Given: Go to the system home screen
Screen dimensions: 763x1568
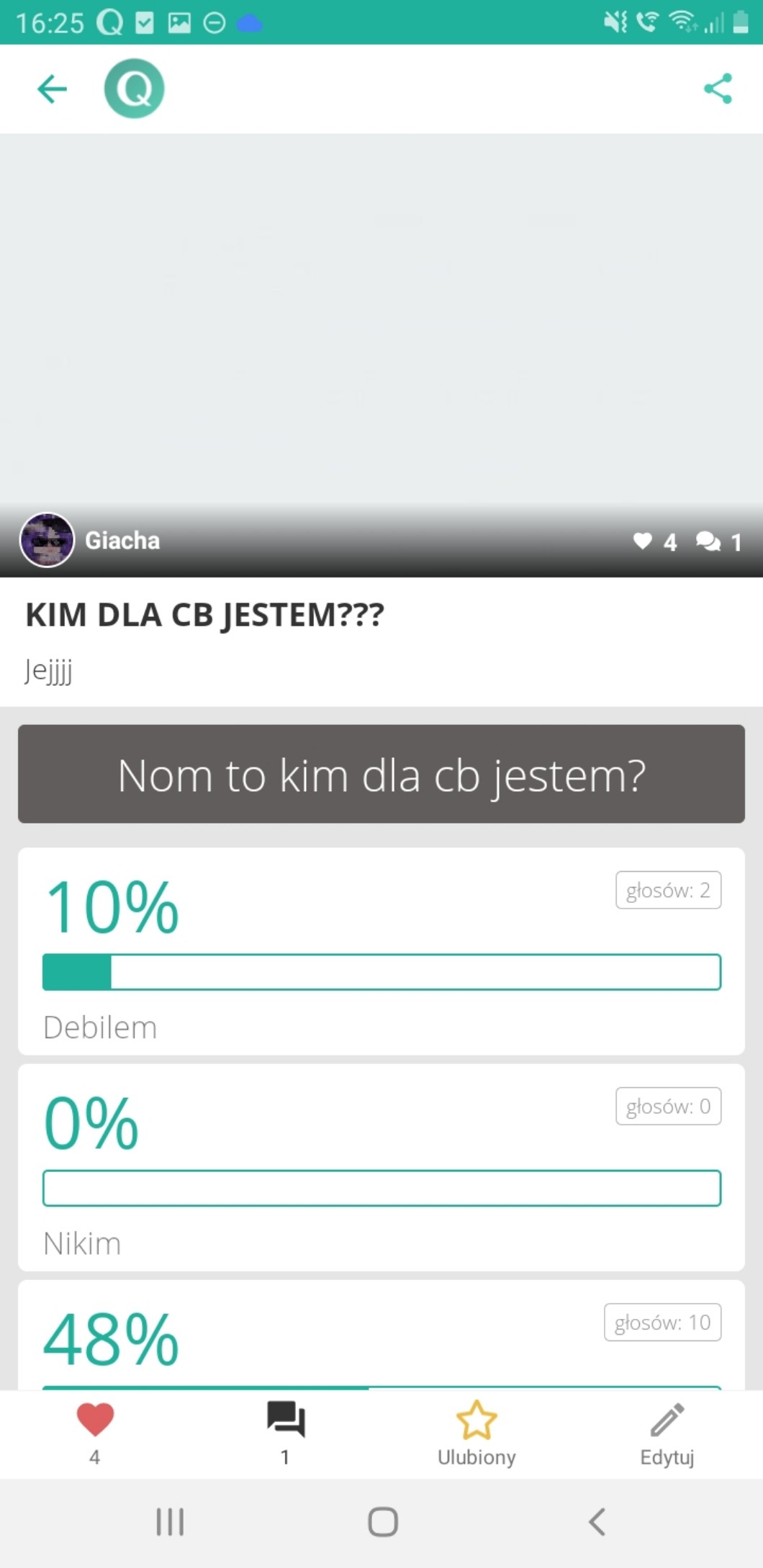Looking at the screenshot, I should tap(382, 1522).
